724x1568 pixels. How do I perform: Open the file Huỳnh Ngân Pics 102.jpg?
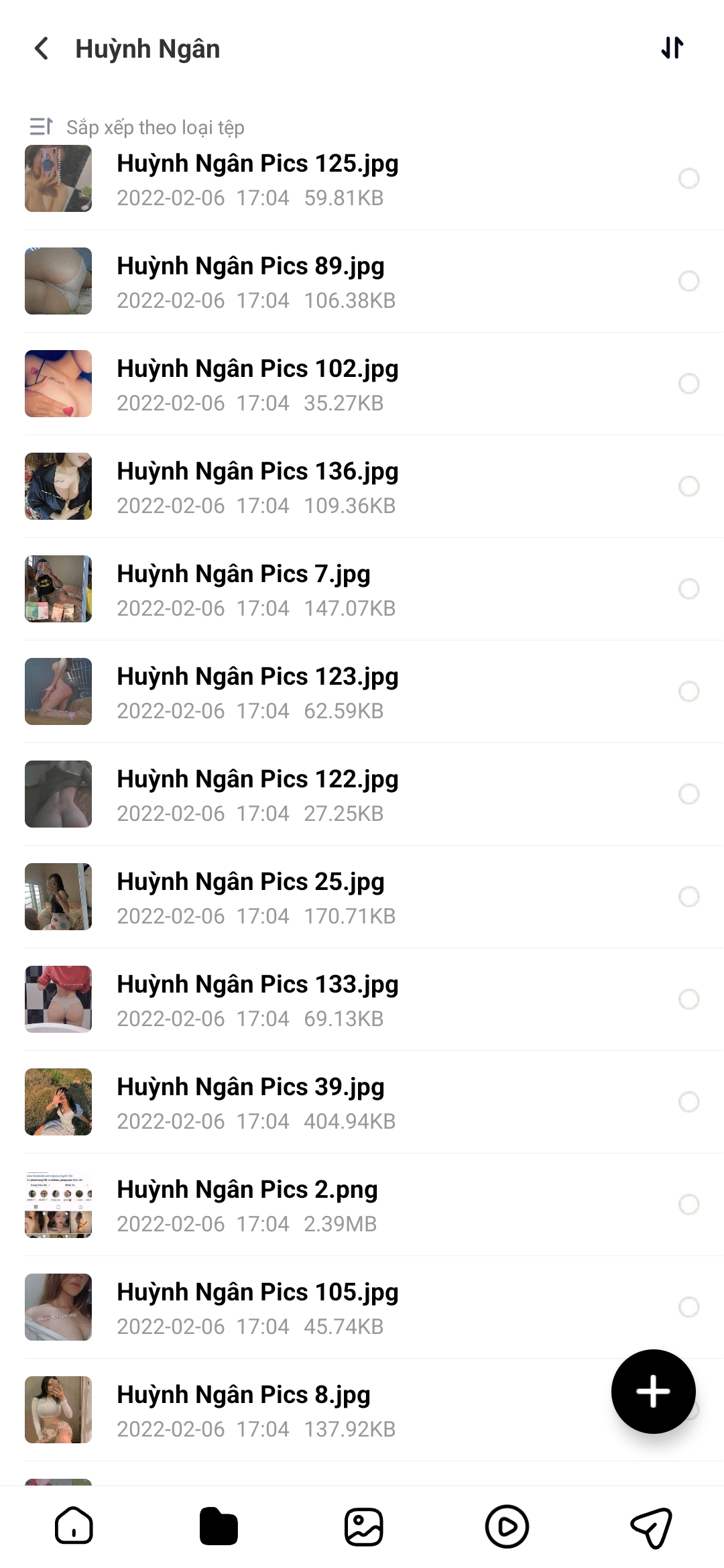257,384
